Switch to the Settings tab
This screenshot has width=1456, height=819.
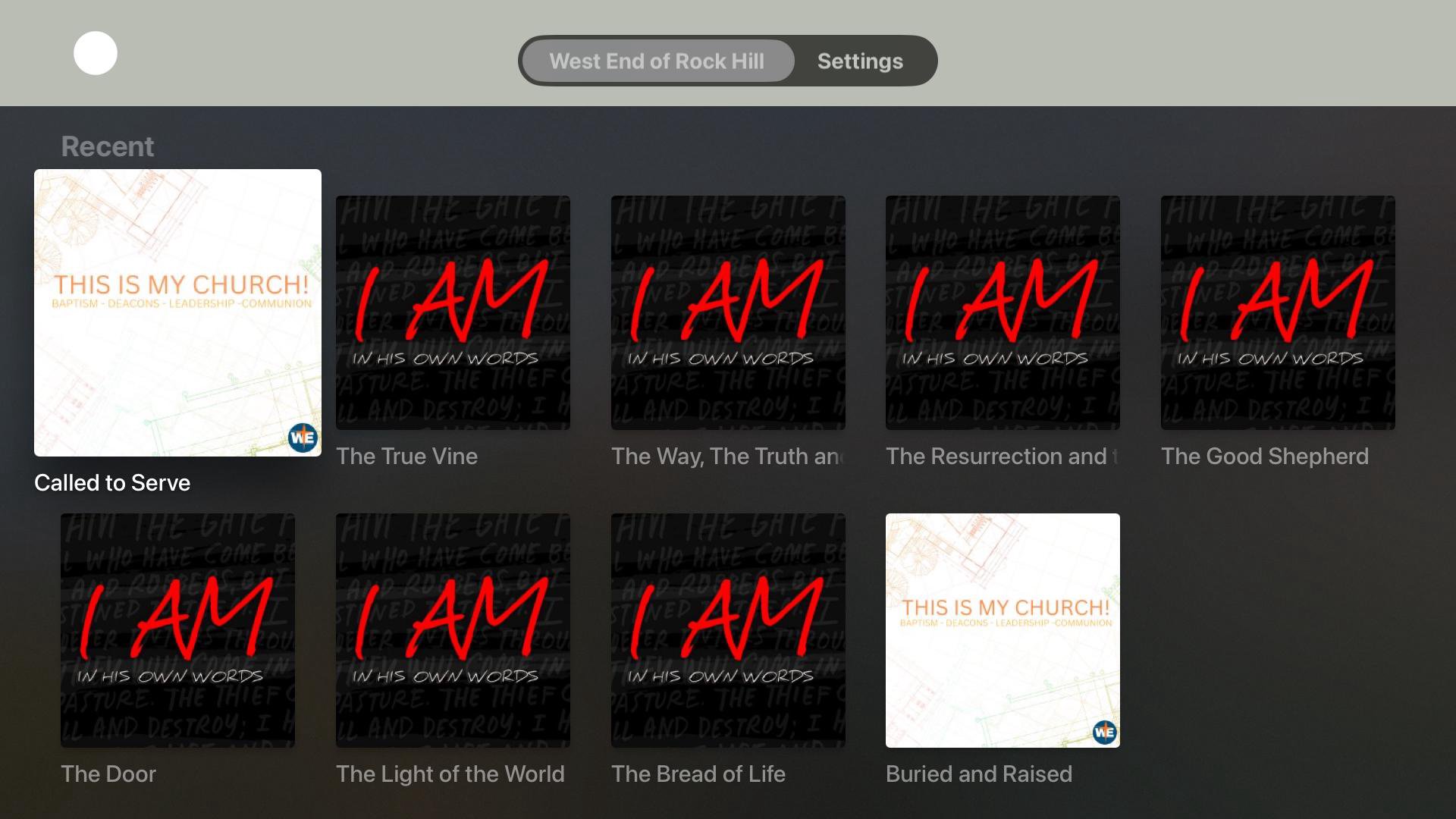tap(859, 61)
